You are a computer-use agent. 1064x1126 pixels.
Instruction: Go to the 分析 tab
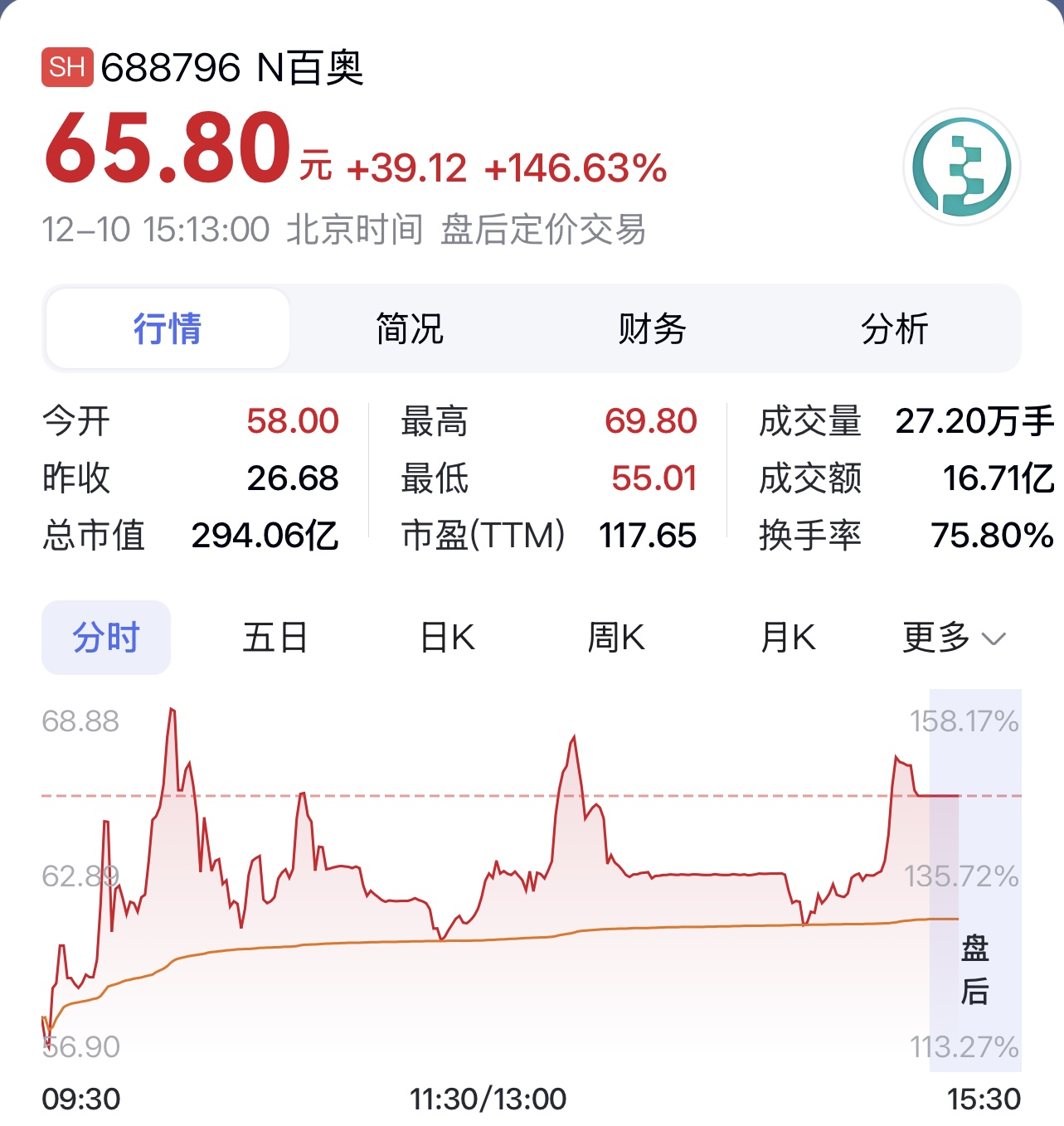point(894,328)
